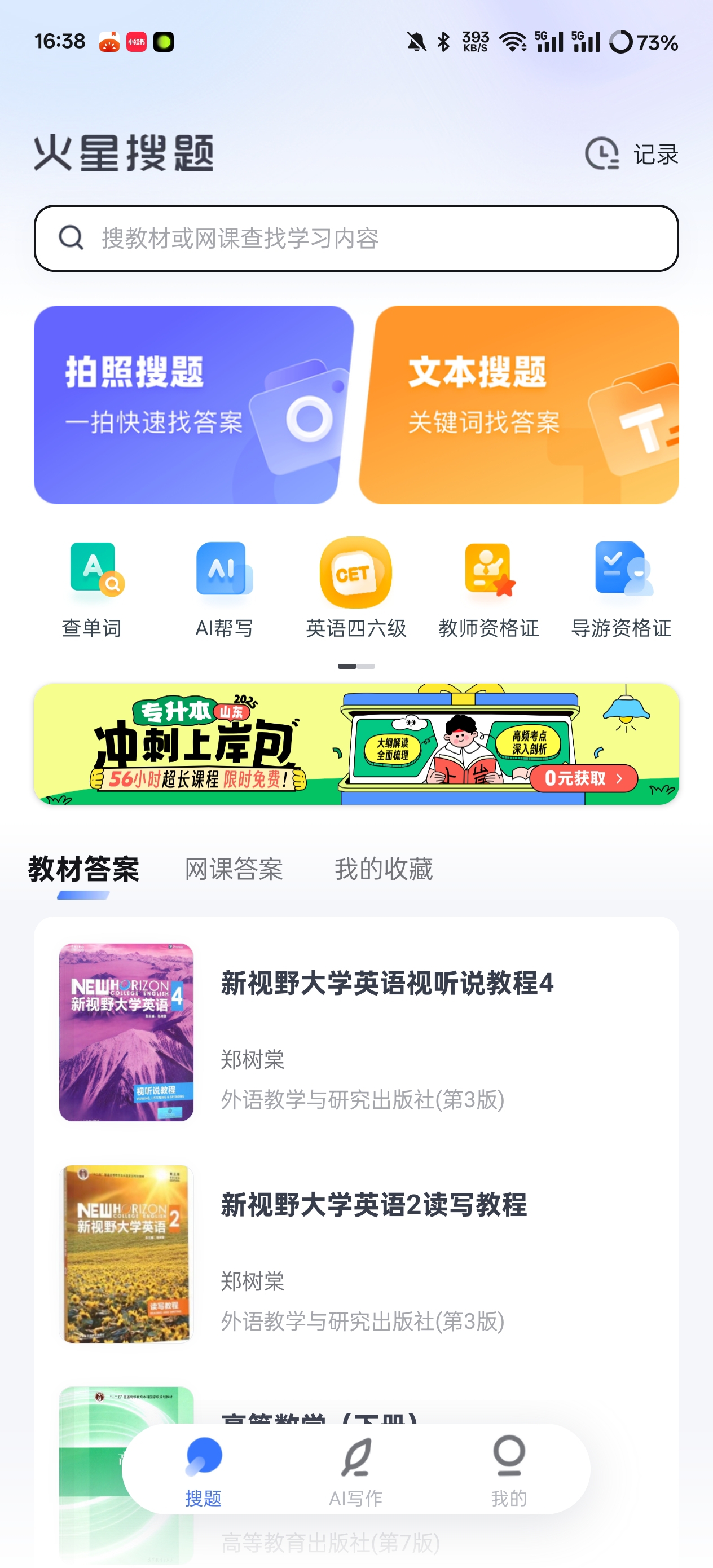Open 拍照搜题 photo search card
713x1568 pixels.
click(x=192, y=404)
